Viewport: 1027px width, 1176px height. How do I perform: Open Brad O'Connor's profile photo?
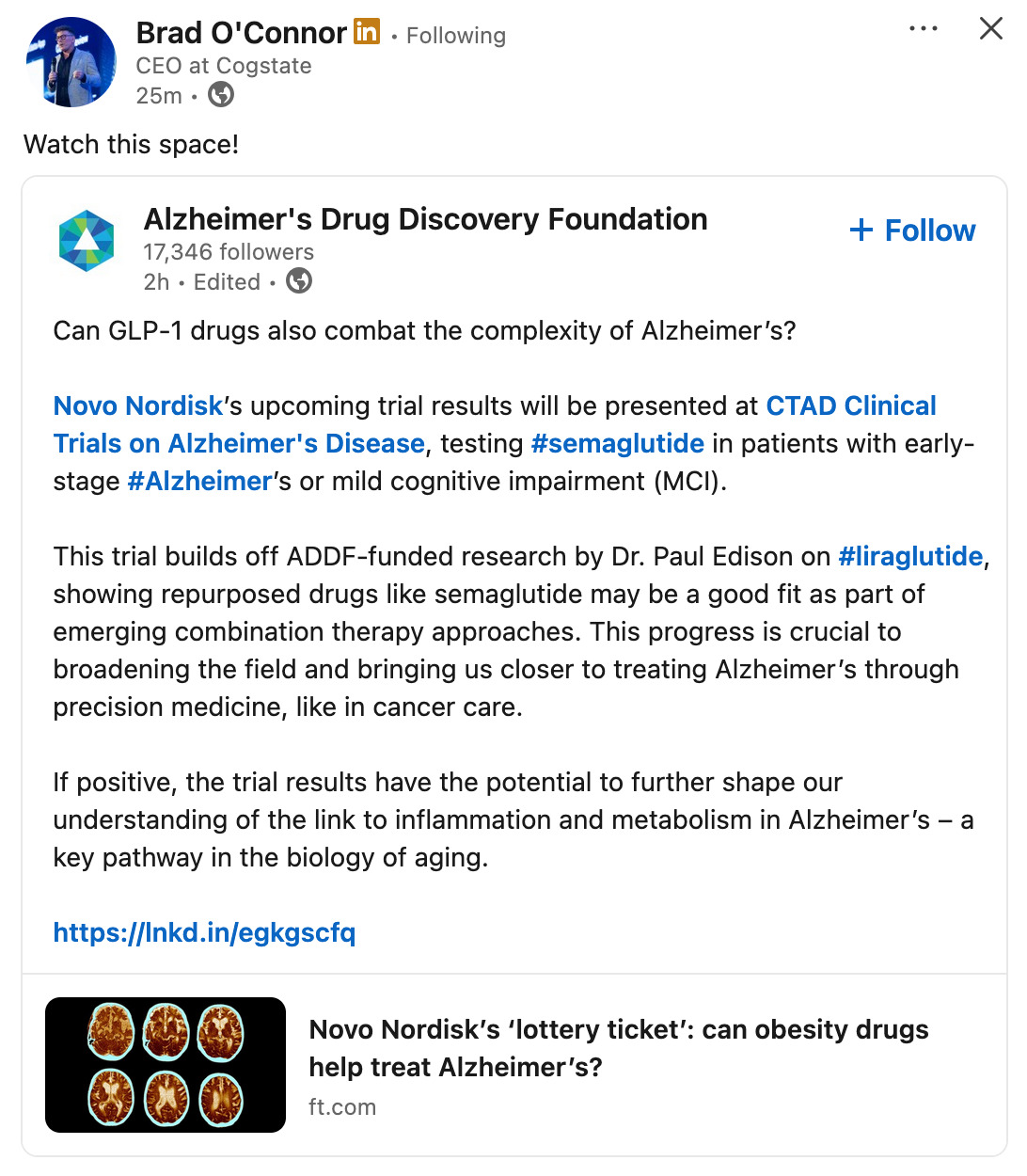click(71, 62)
